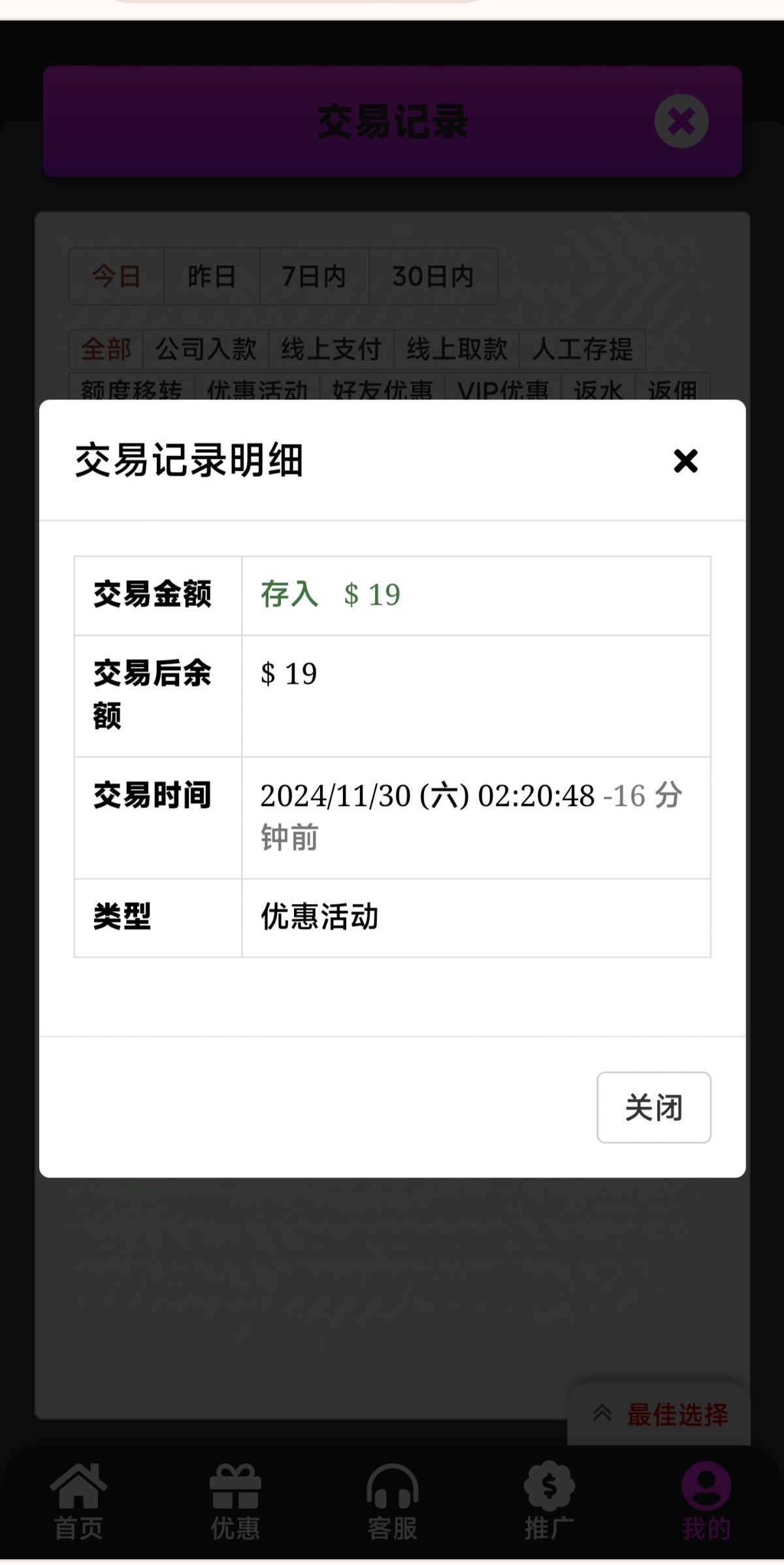
Task: Close the 交易记录明细 dialog with the X icon
Action: pyautogui.click(x=685, y=461)
